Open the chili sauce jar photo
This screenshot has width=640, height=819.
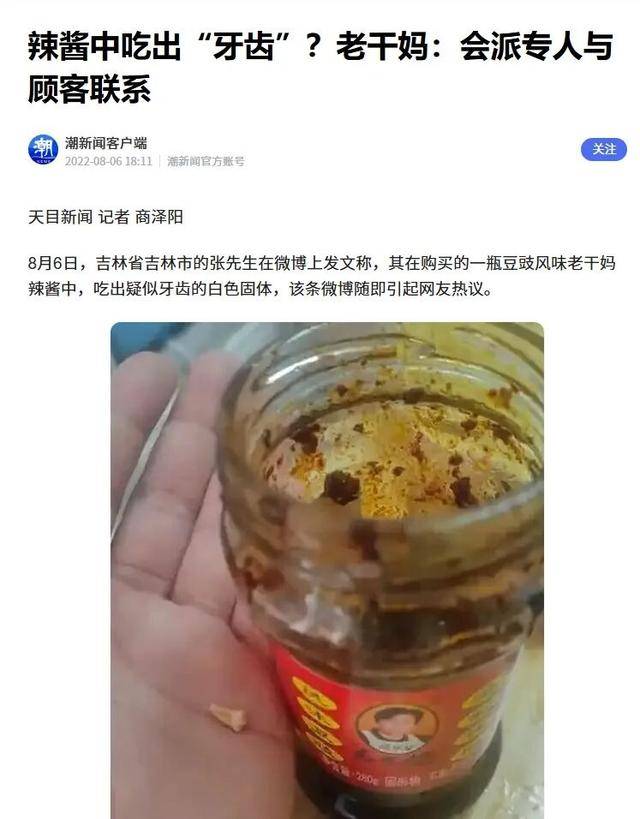click(x=327, y=570)
